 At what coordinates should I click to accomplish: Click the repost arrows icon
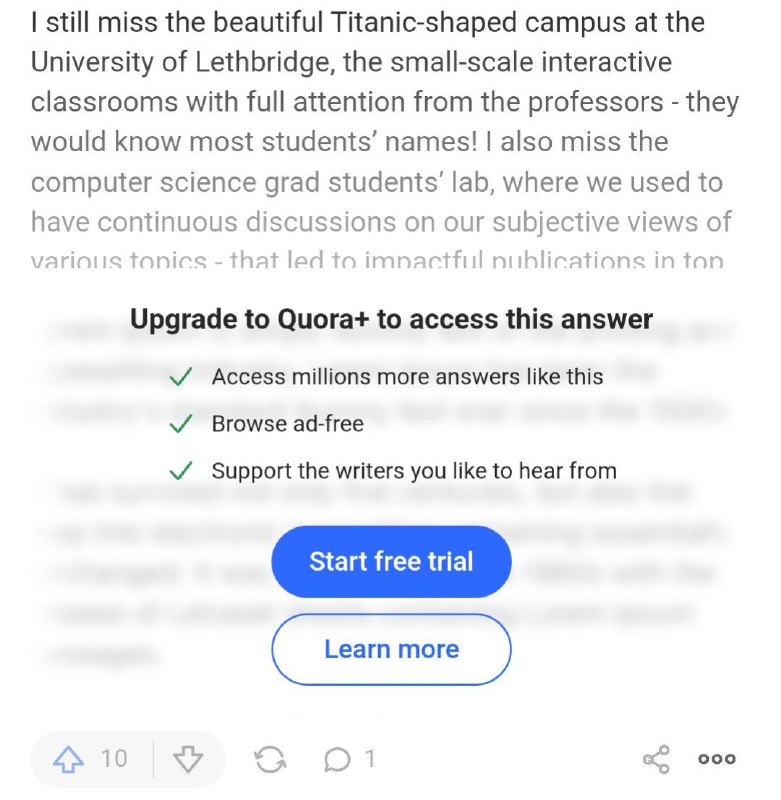coord(268,759)
